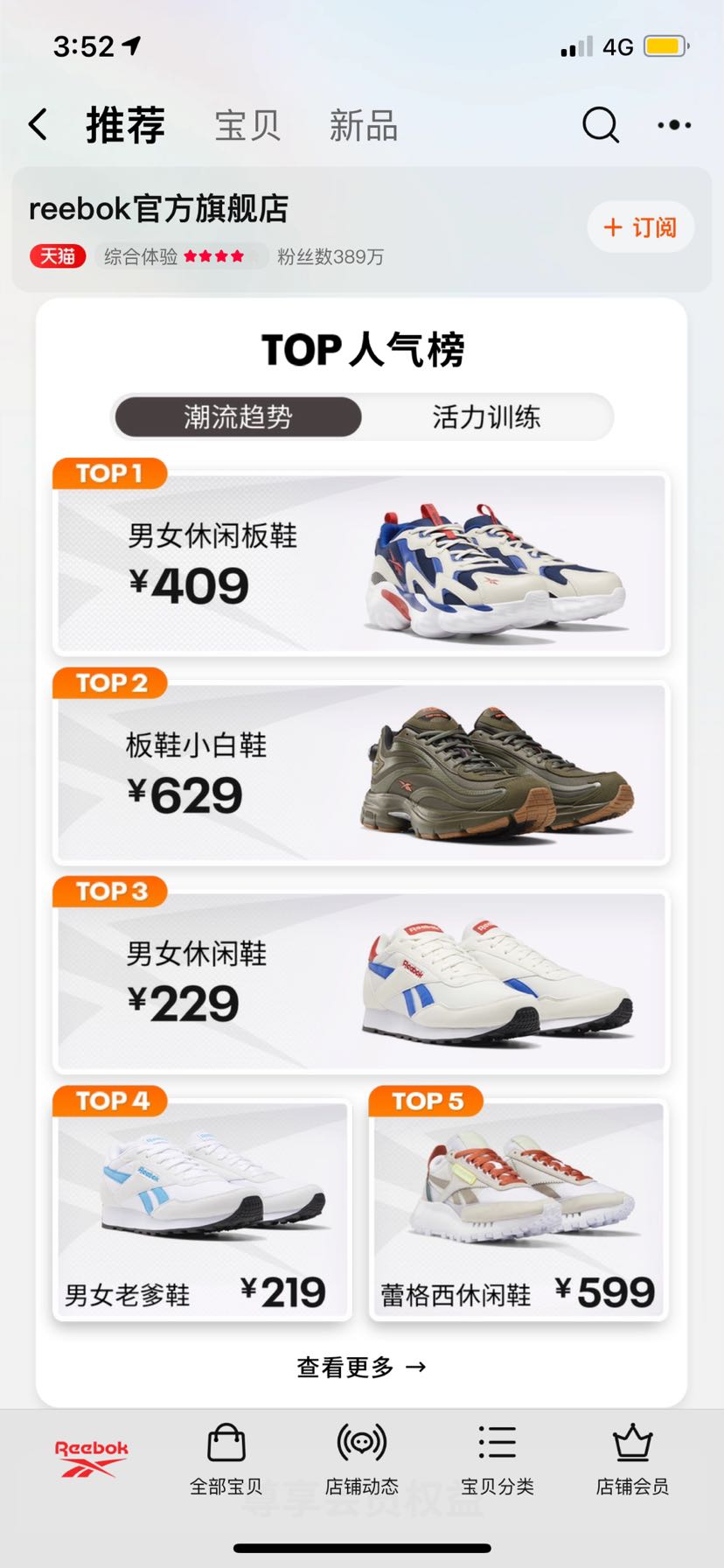Viewport: 724px width, 1568px height.
Task: Open 店铺会员 membership tab
Action: tap(632, 1459)
